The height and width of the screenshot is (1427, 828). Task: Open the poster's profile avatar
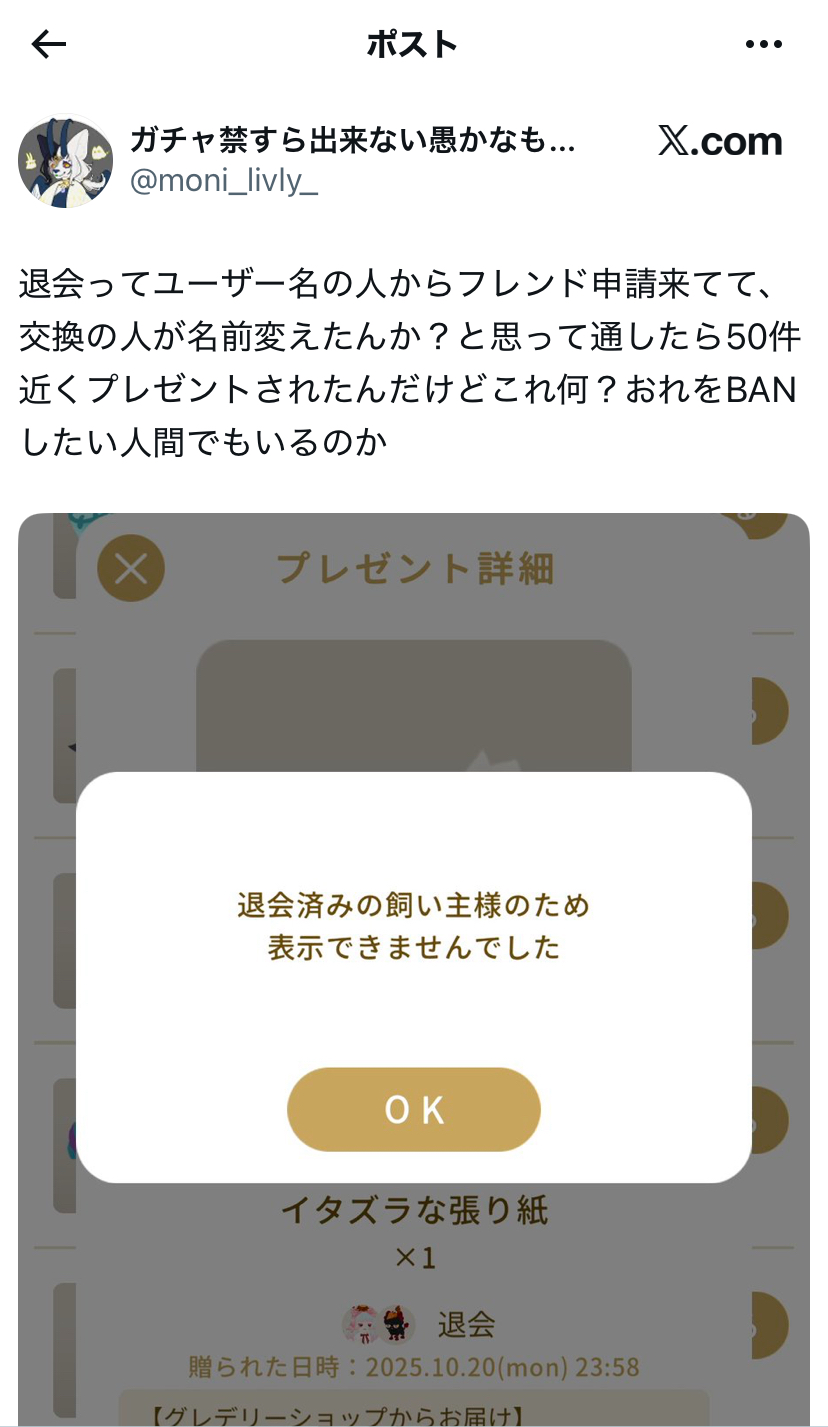(x=66, y=160)
